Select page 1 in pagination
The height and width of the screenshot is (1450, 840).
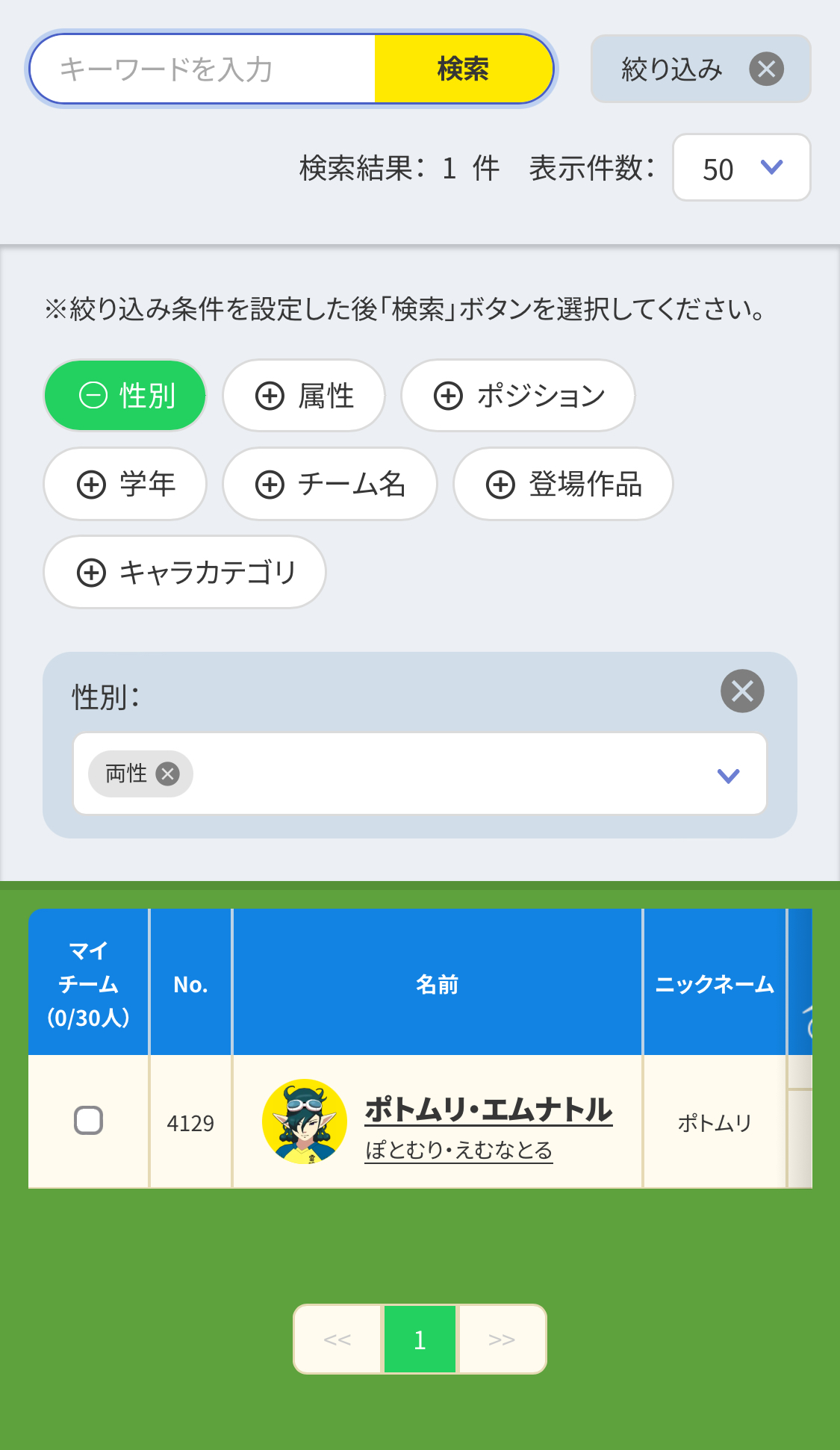[420, 1339]
